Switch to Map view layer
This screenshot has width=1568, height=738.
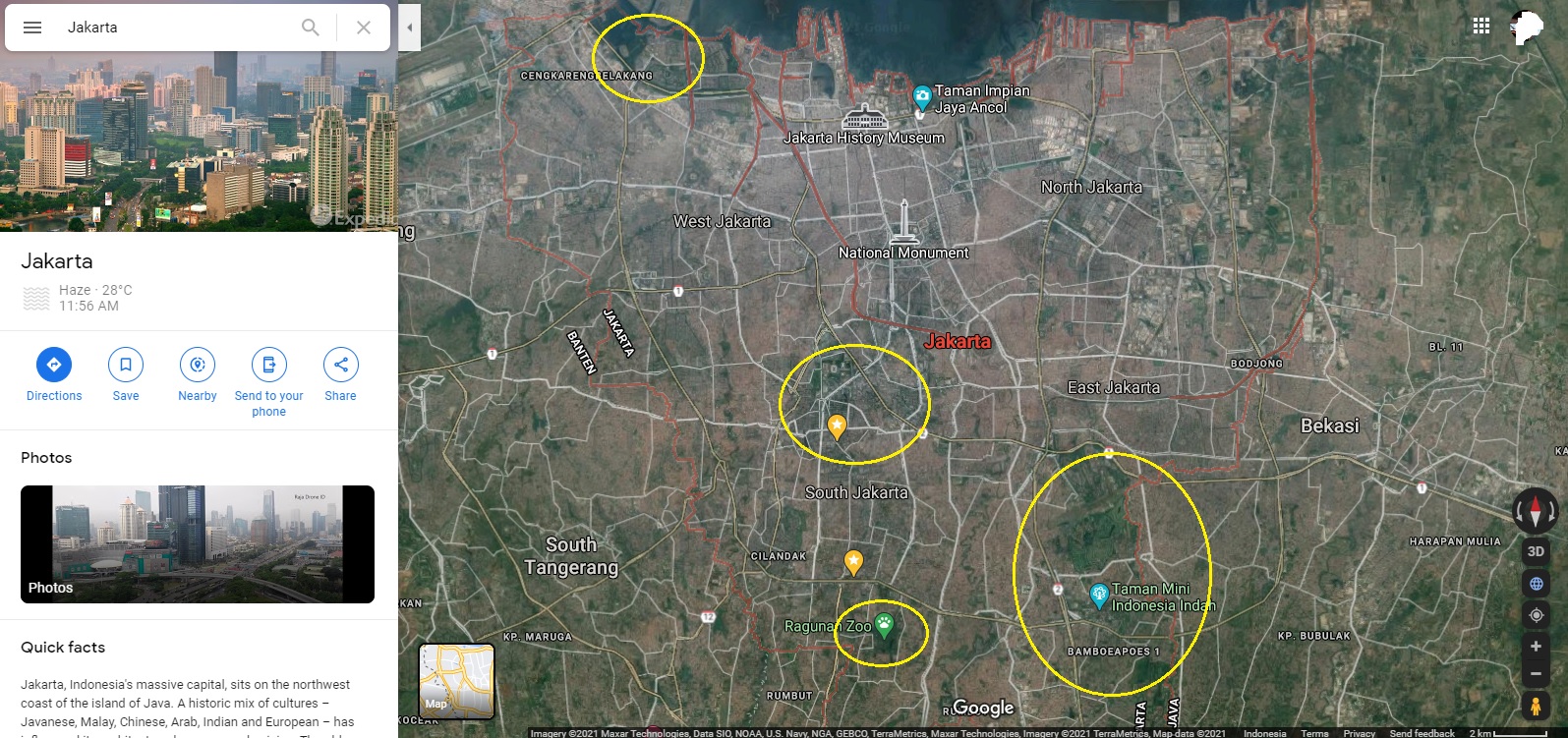click(x=456, y=681)
